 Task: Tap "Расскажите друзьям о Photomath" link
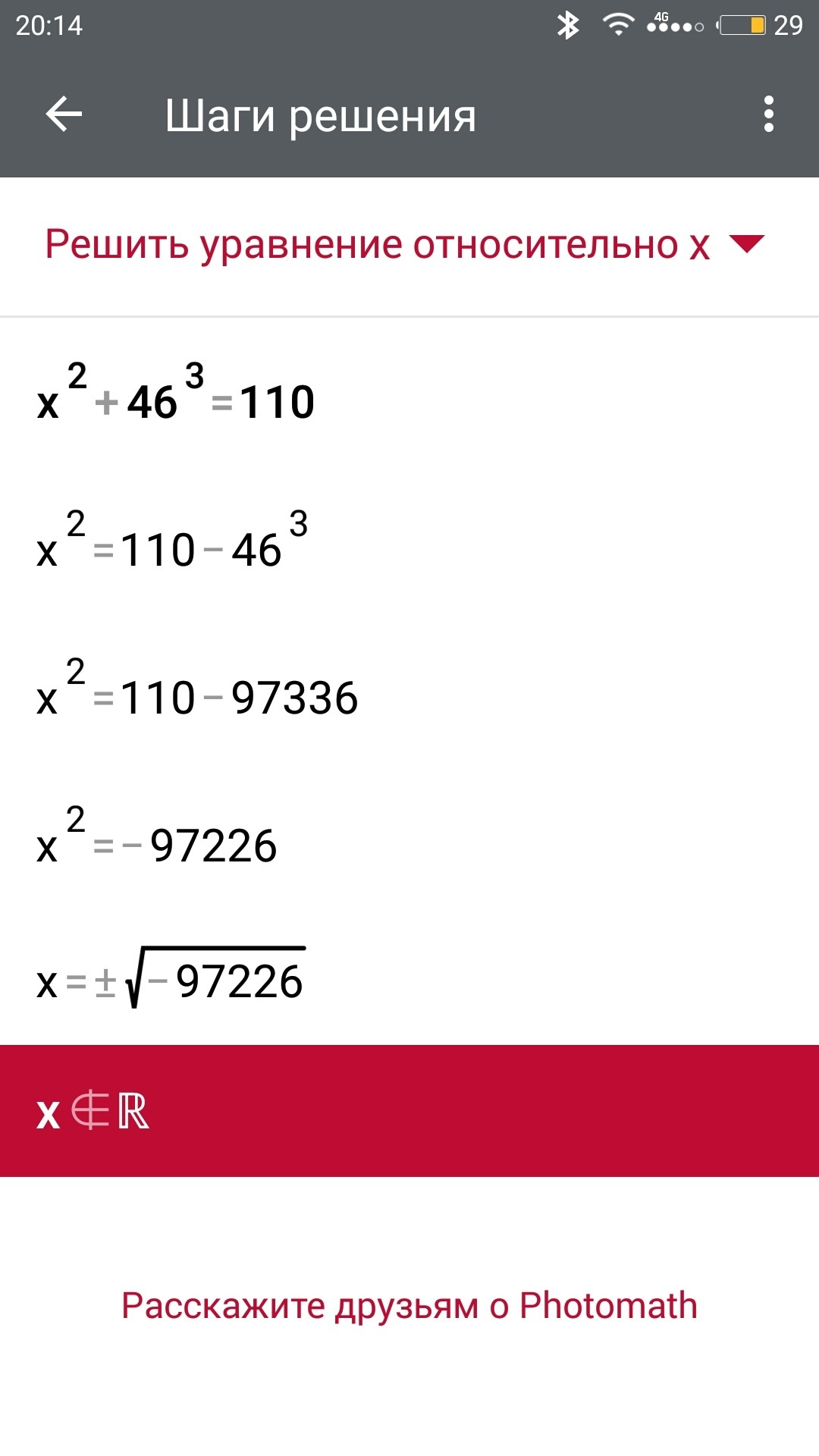point(409,1306)
